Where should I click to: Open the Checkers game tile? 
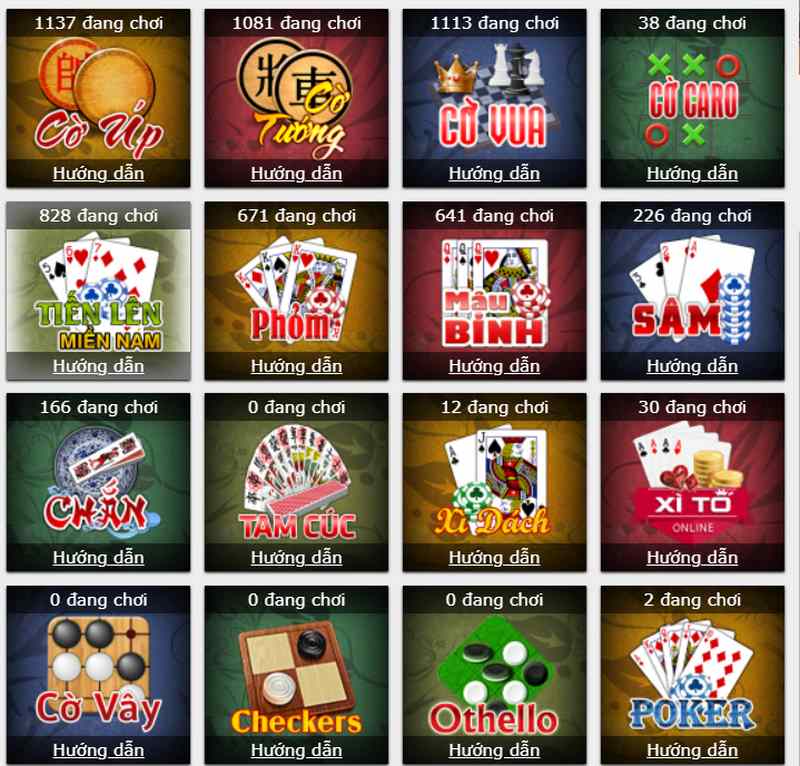[x=296, y=672]
